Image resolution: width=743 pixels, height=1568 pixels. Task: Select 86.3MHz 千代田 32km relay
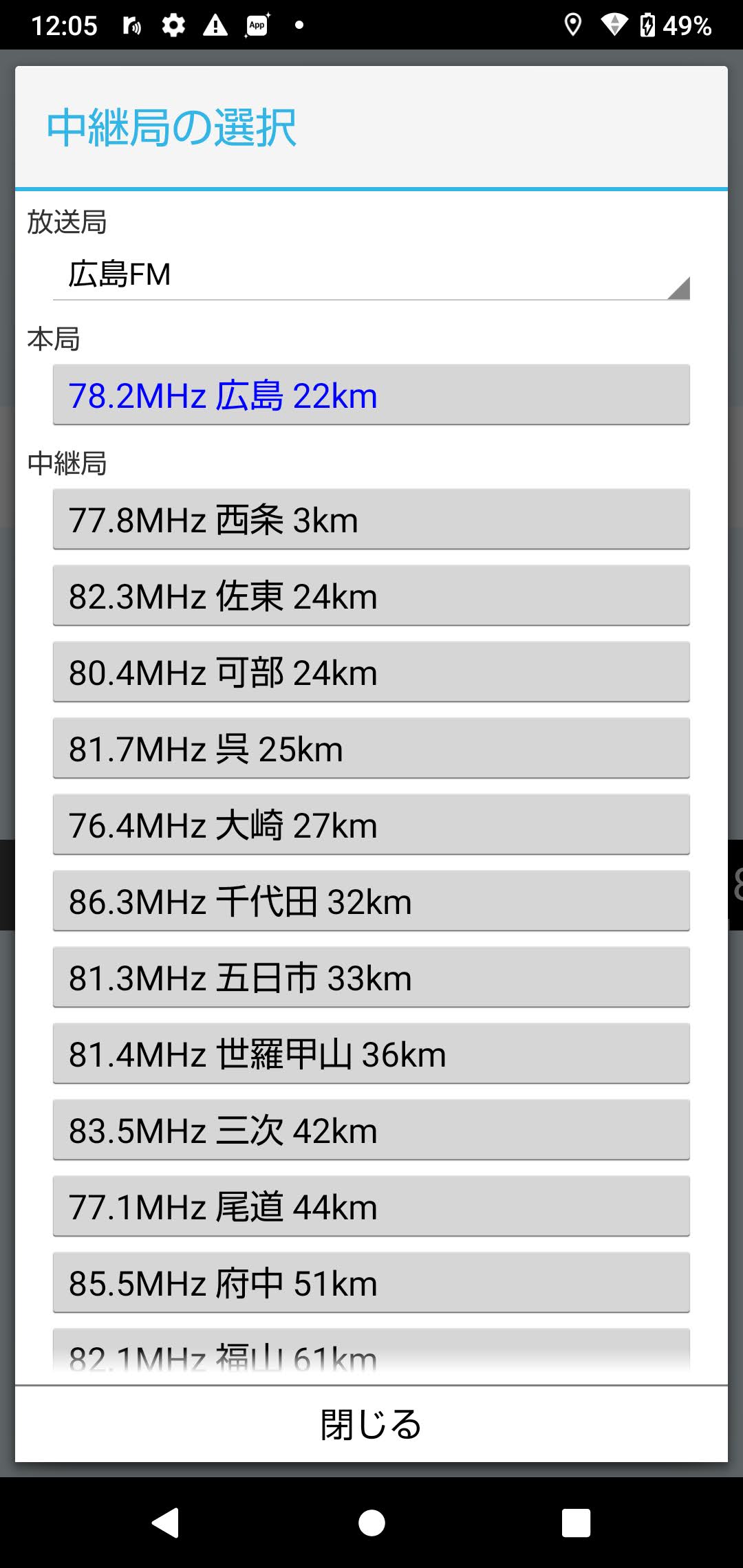[371, 901]
